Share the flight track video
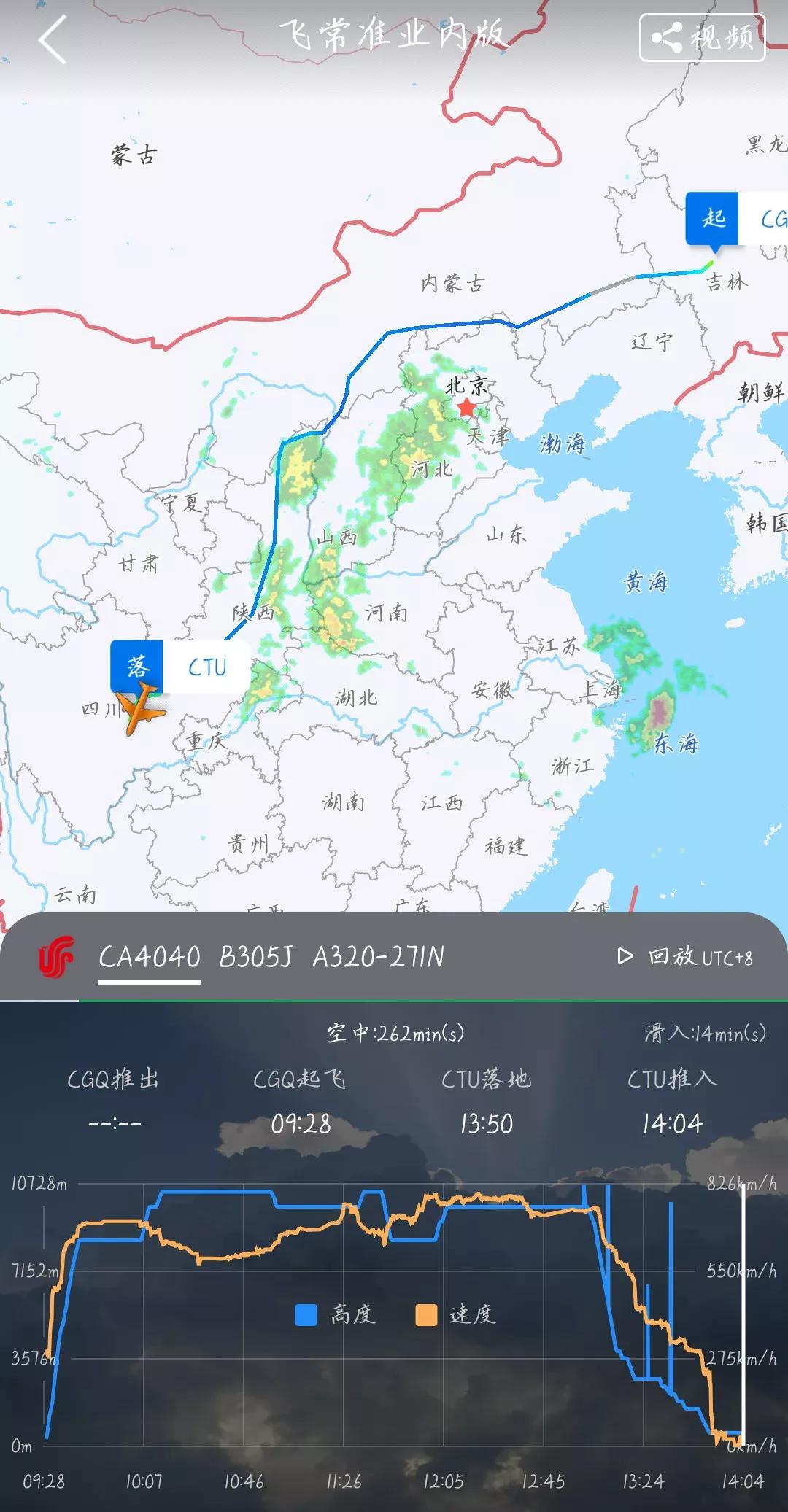The width and height of the screenshot is (788, 1512). (702, 38)
